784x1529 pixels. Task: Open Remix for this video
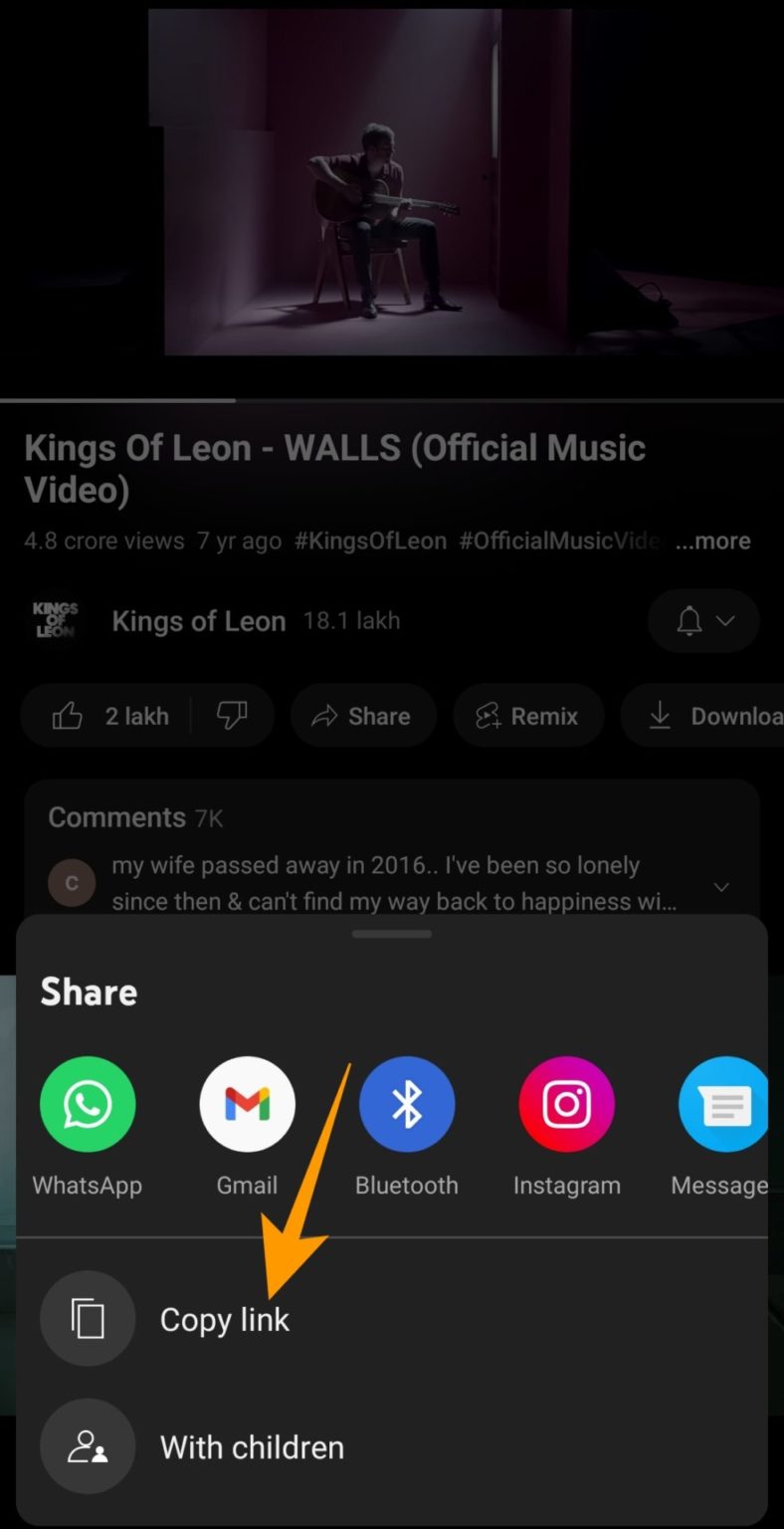click(x=527, y=716)
